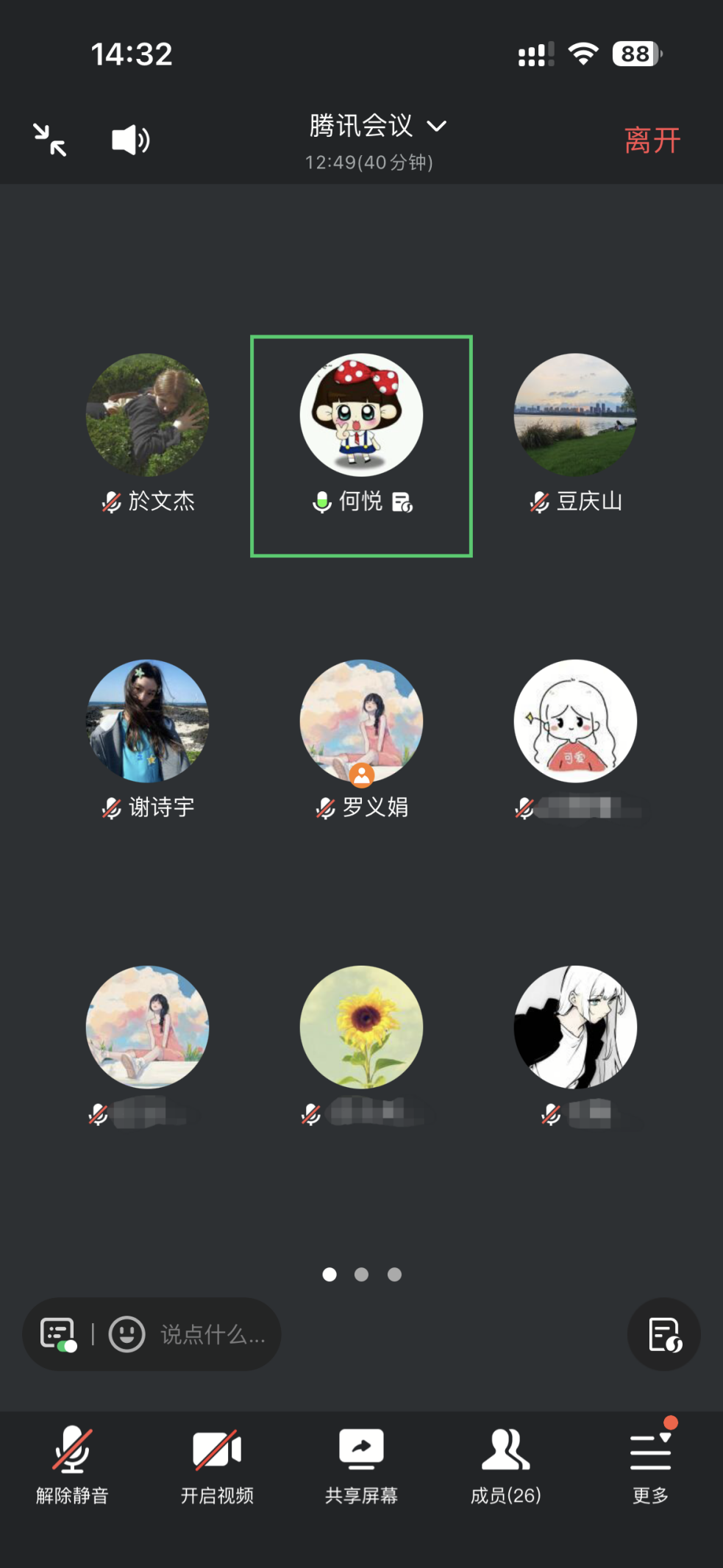This screenshot has height=1568, width=723.
Task: Select the sunflower avatar participant
Action: (x=361, y=1027)
